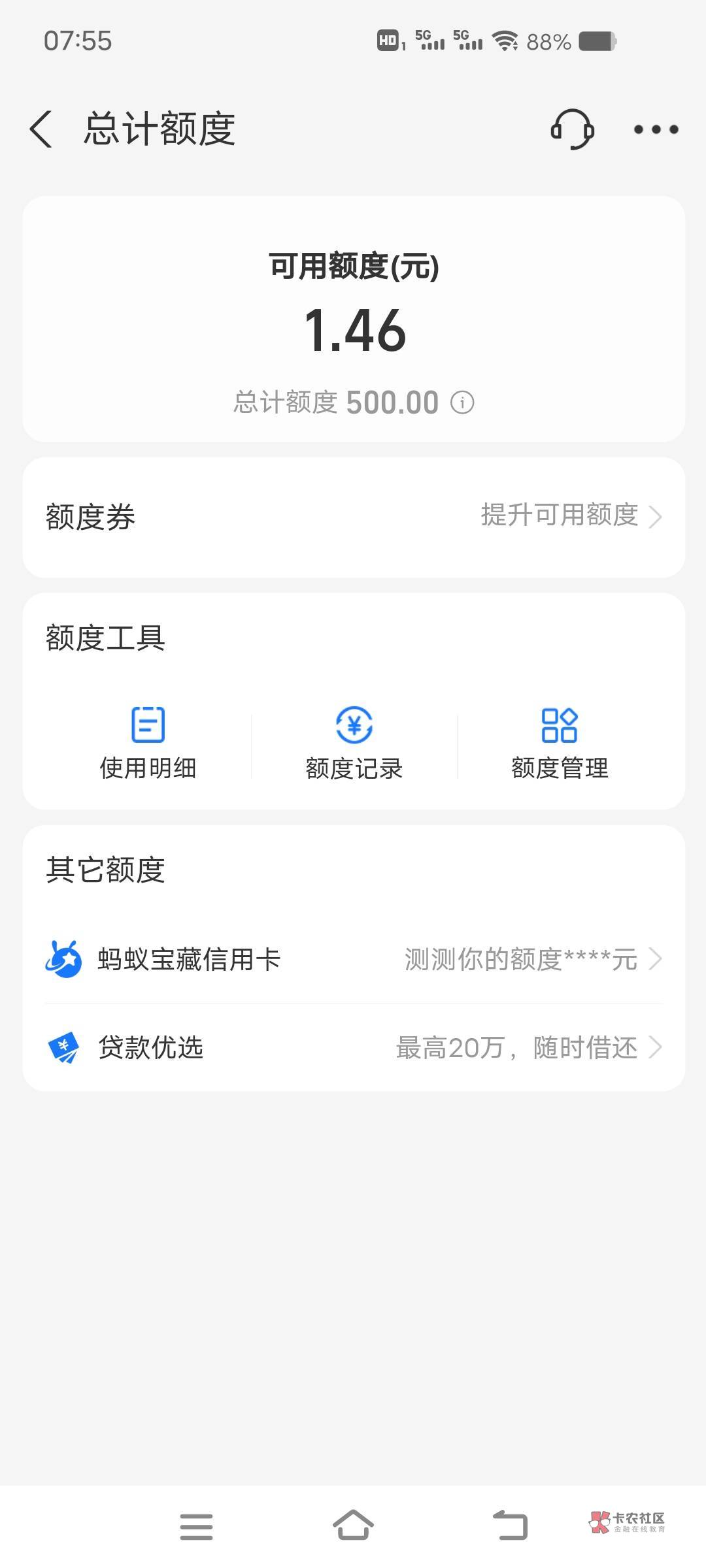
Task: Open 额度券 to raise available credit
Action: click(354, 517)
